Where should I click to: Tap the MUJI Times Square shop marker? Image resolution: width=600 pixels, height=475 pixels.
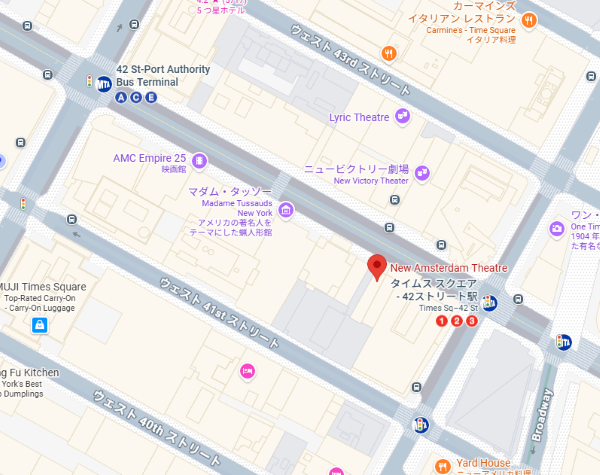tap(38, 326)
